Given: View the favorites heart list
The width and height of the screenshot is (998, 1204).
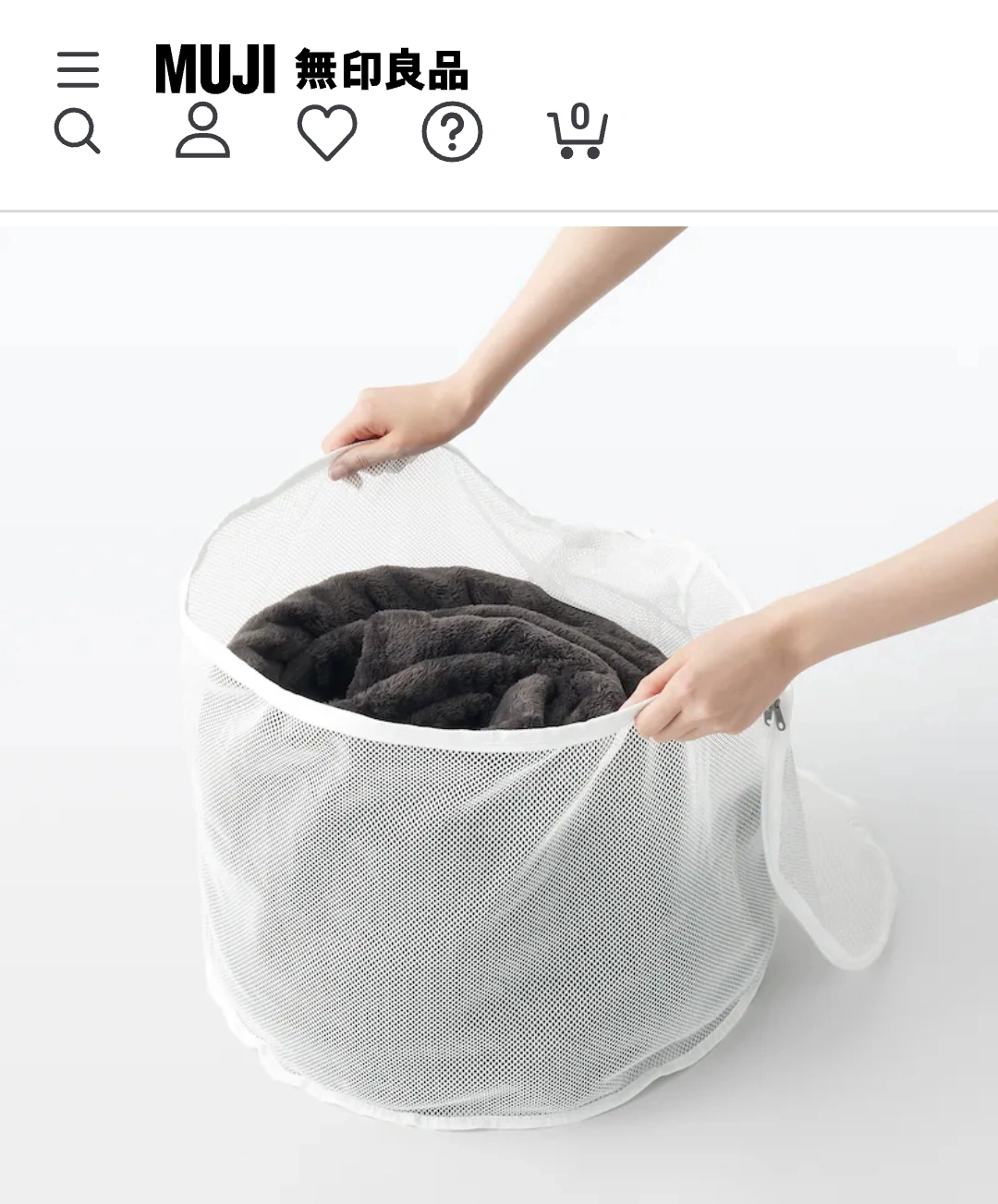Looking at the screenshot, I should click(x=327, y=132).
